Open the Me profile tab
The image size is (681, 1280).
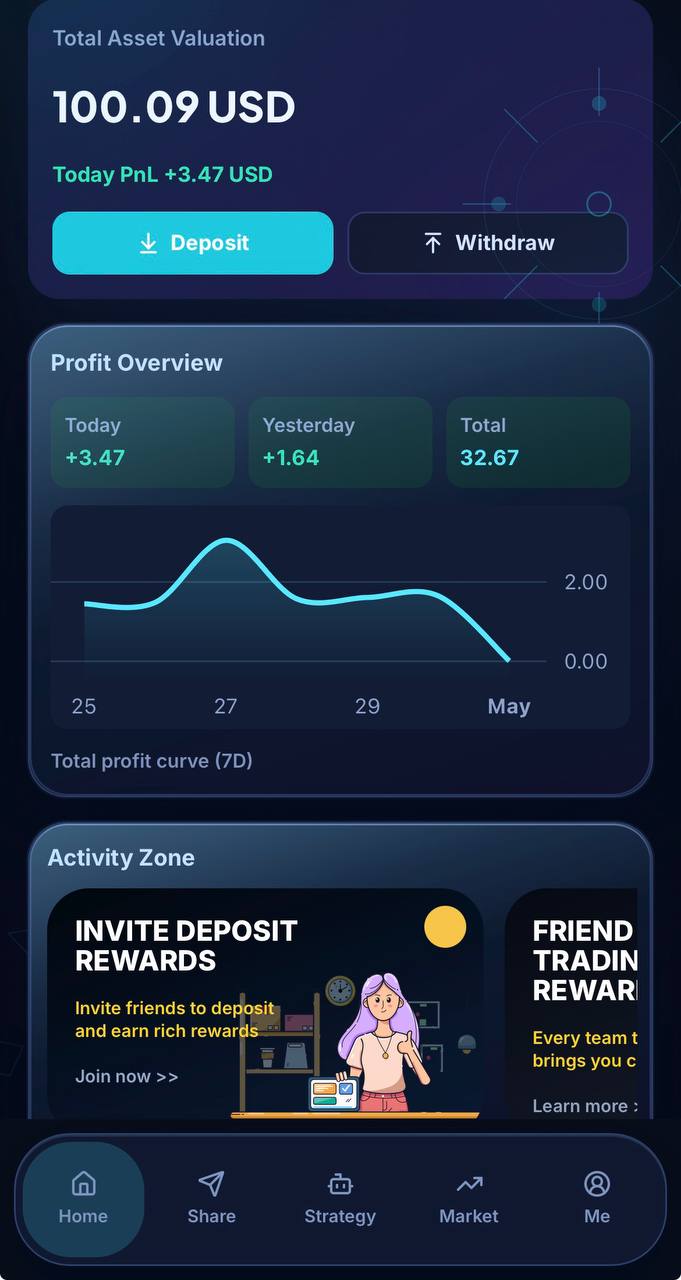click(597, 1199)
